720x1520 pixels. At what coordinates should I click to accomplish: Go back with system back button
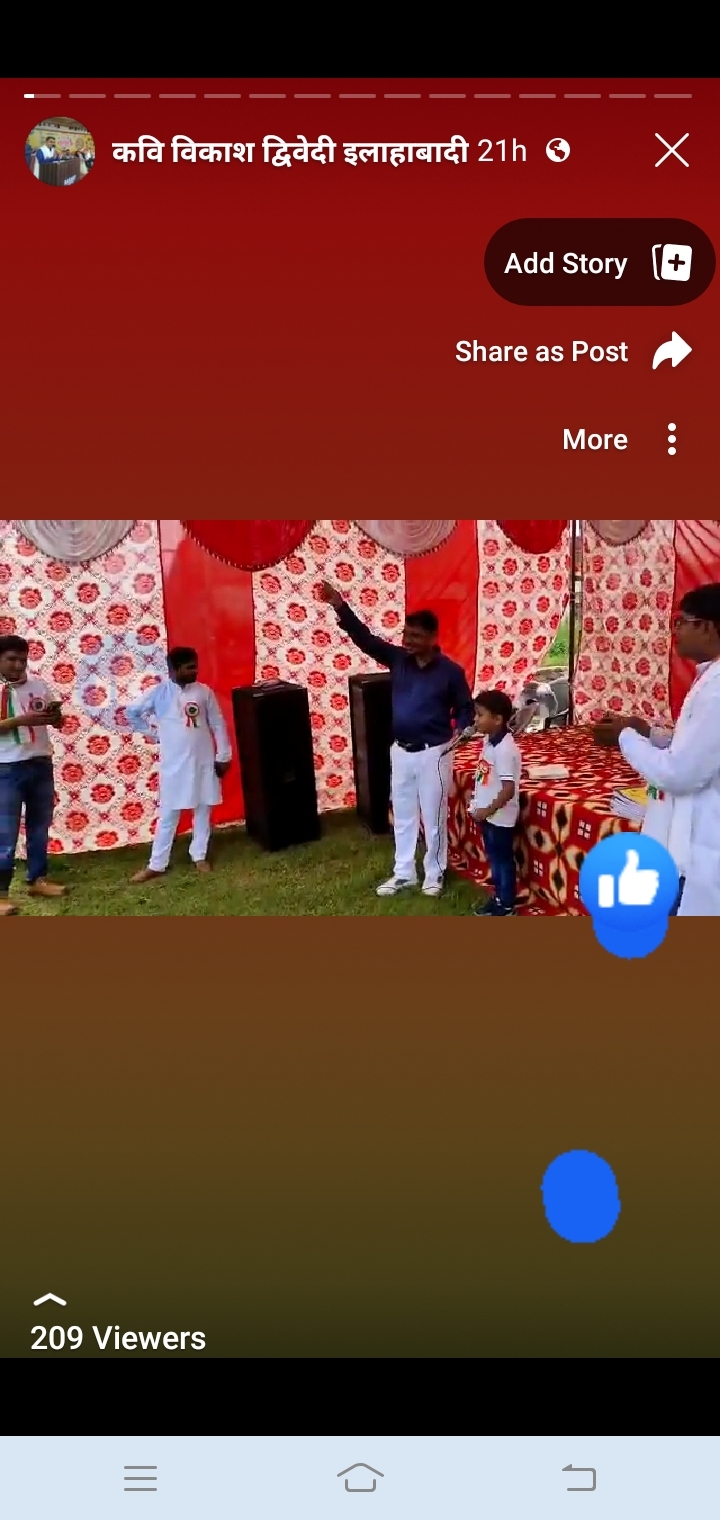pyautogui.click(x=578, y=1477)
